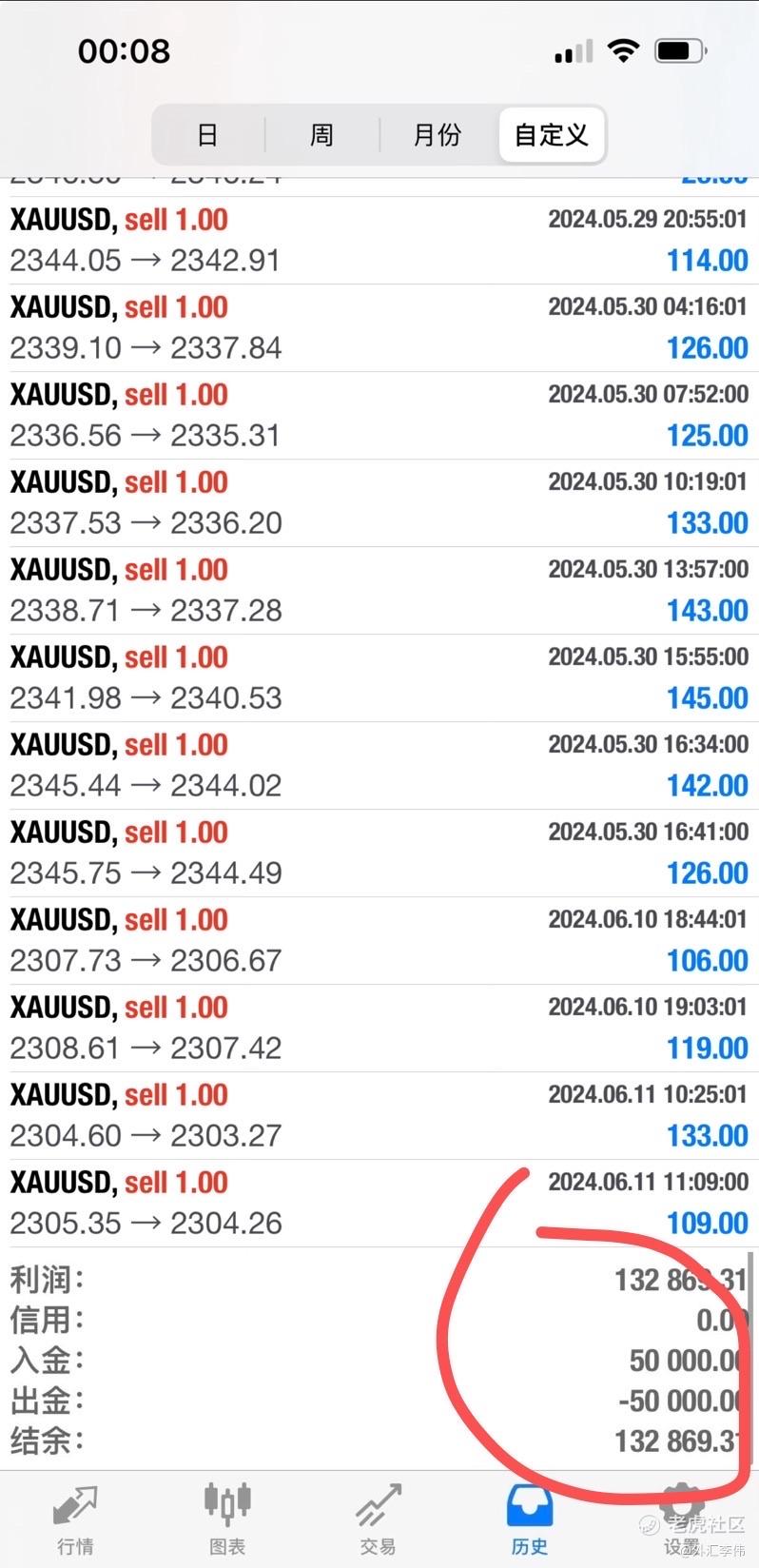
Task: Select the 周 period filter
Action: pyautogui.click(x=321, y=135)
